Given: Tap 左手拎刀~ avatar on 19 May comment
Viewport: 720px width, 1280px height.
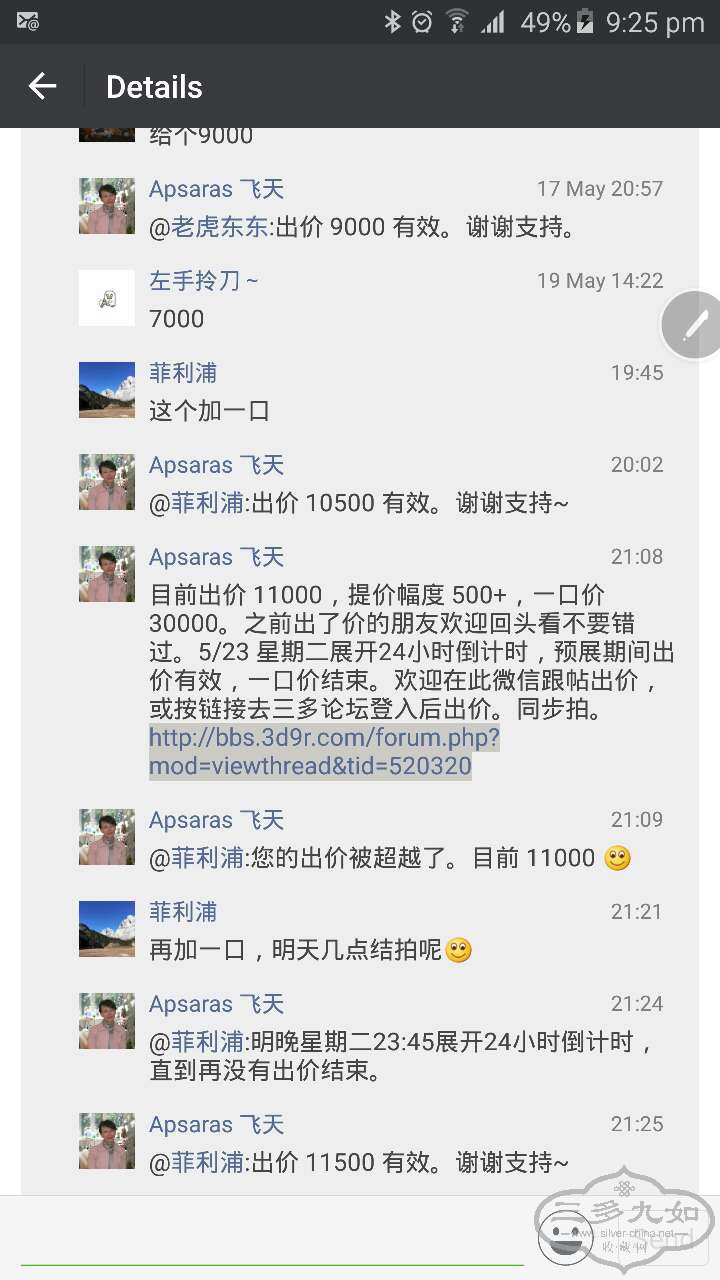Looking at the screenshot, I should click(107, 298).
